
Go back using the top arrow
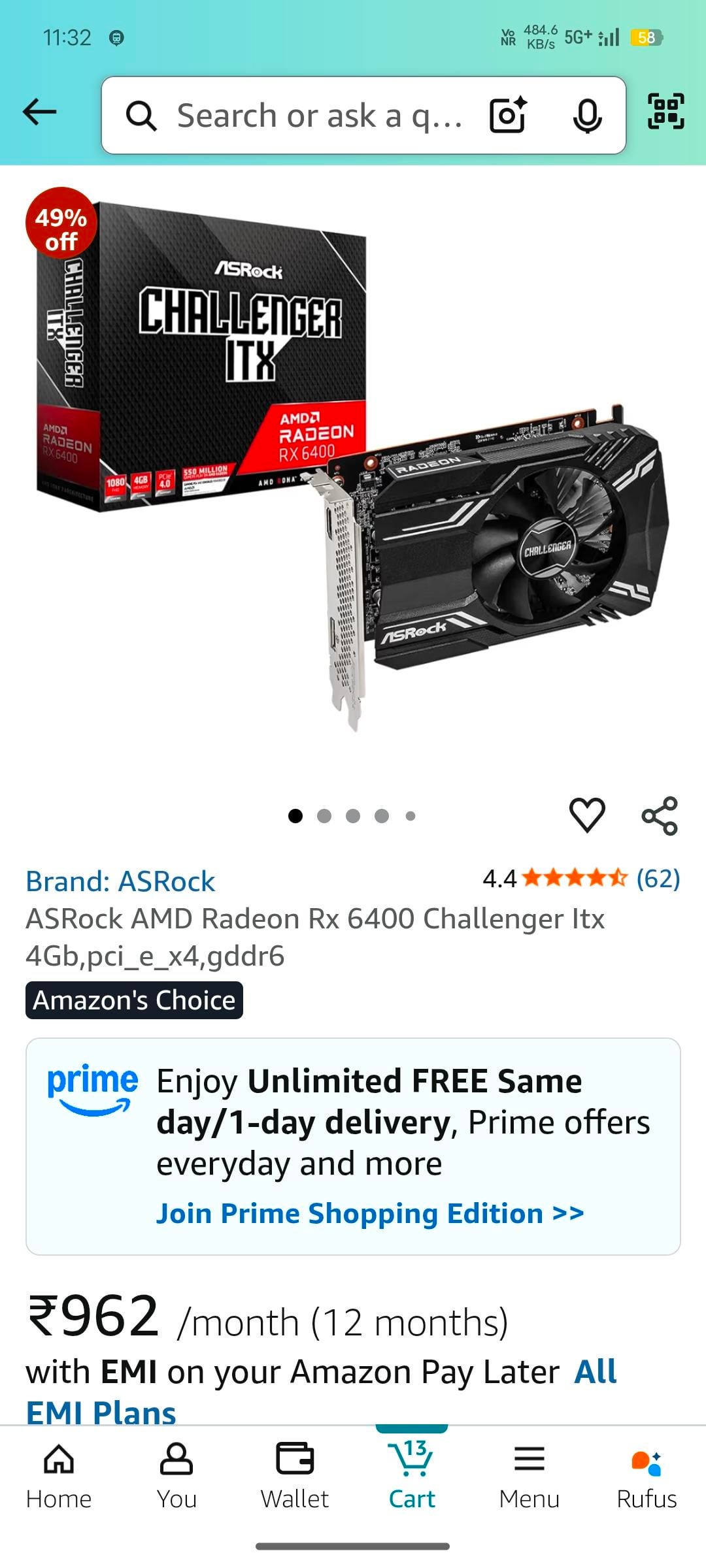pyautogui.click(x=39, y=112)
